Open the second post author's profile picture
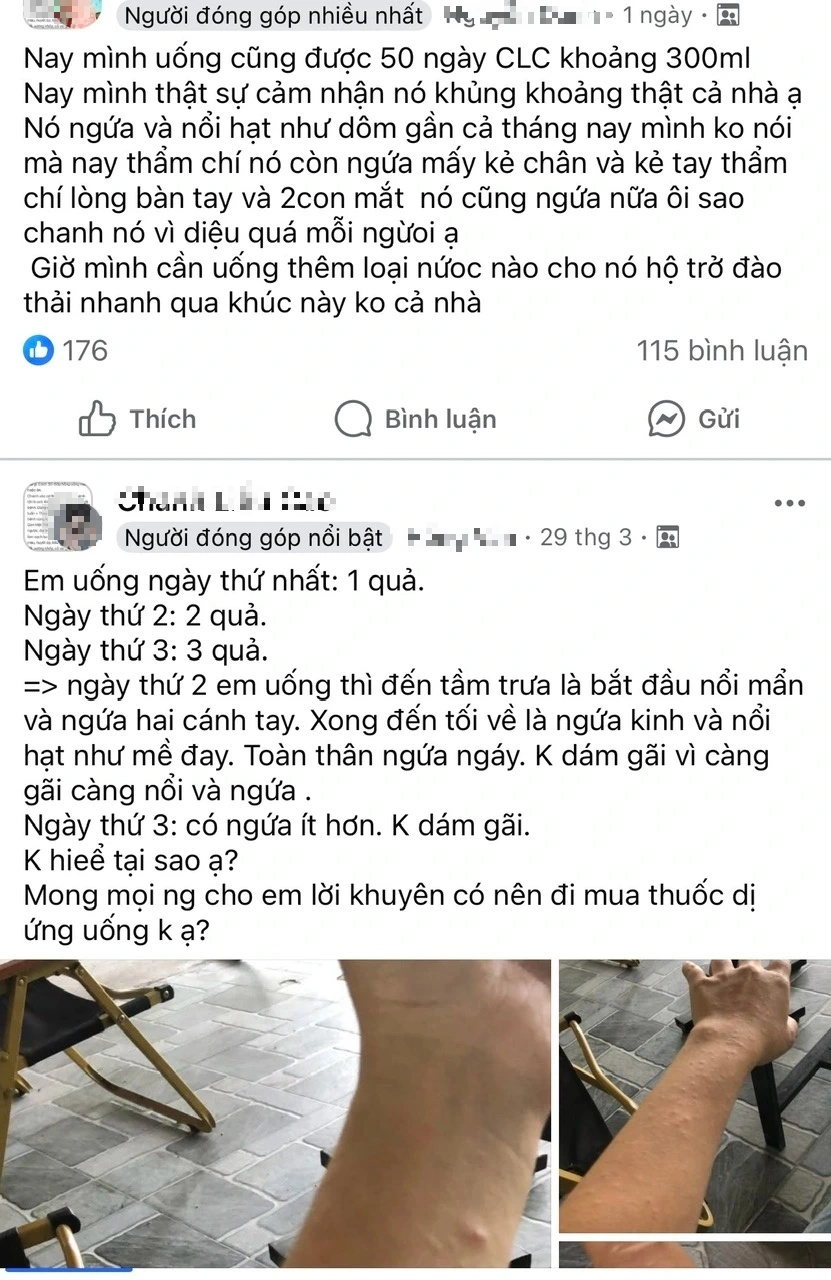This screenshot has height=1280, width=831. 58,519
